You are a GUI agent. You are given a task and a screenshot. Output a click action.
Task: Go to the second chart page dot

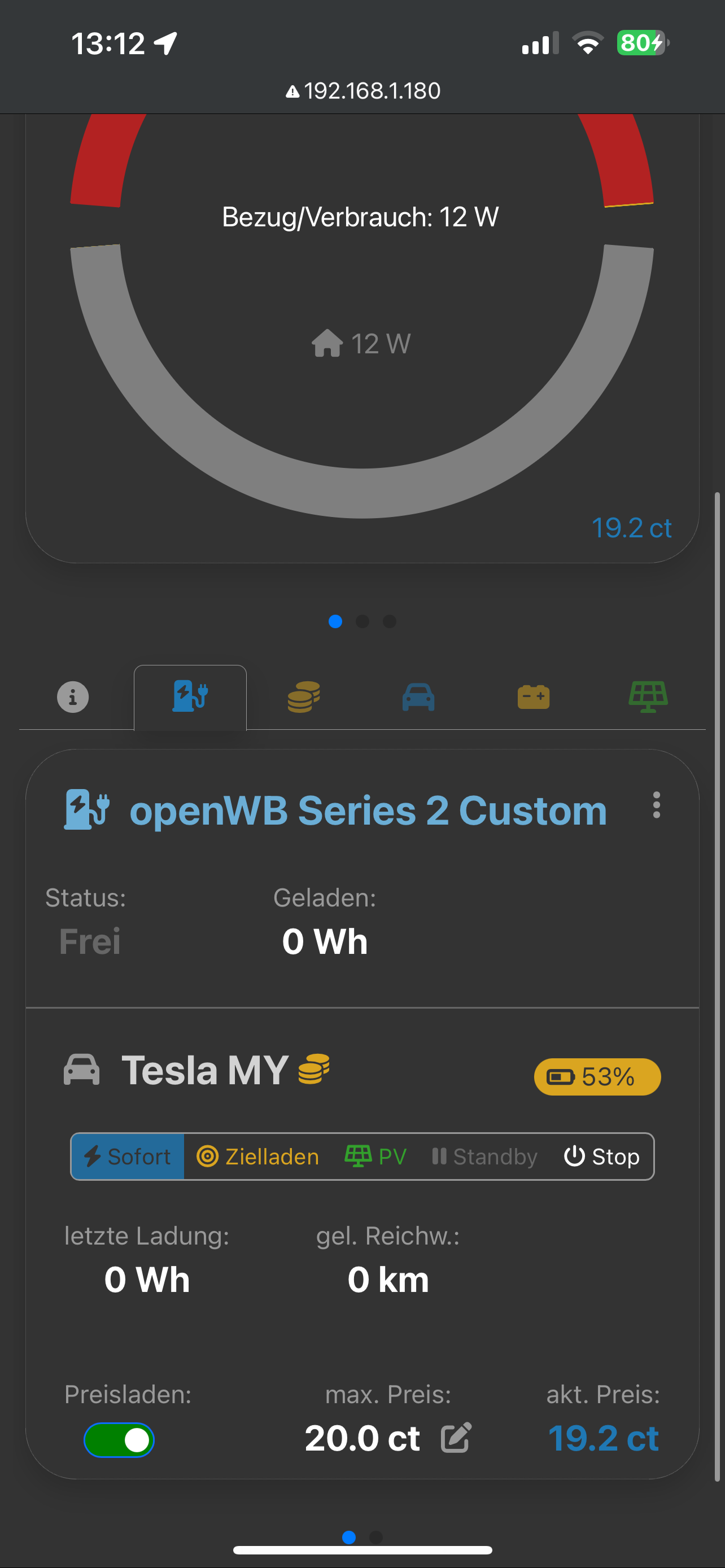coord(362,621)
